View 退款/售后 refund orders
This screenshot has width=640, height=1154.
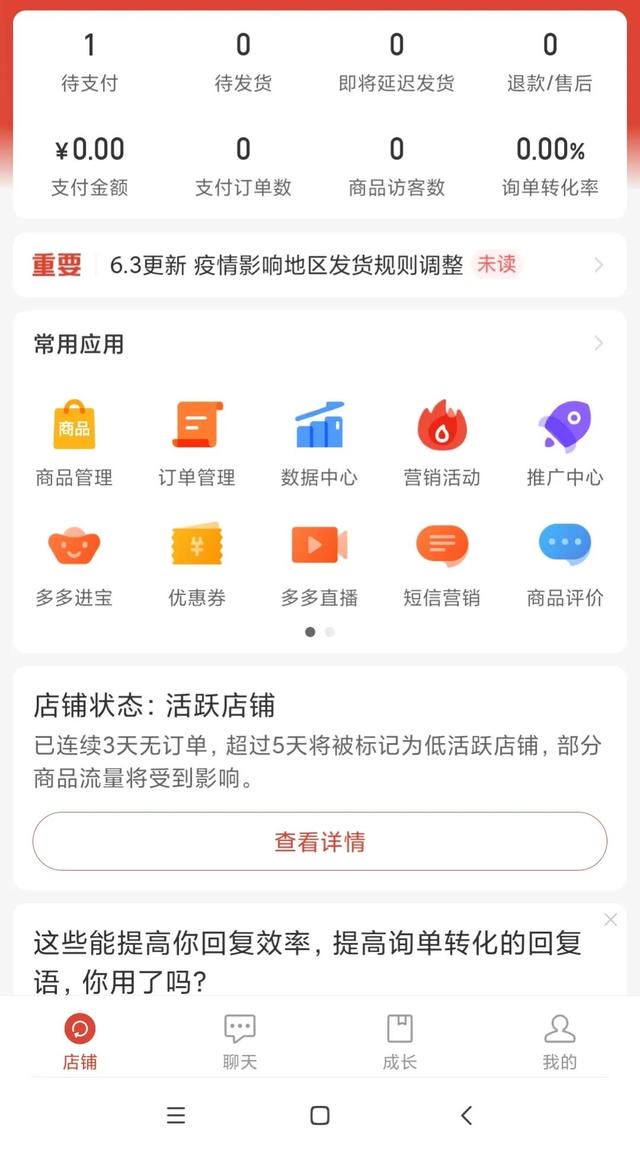pos(550,63)
